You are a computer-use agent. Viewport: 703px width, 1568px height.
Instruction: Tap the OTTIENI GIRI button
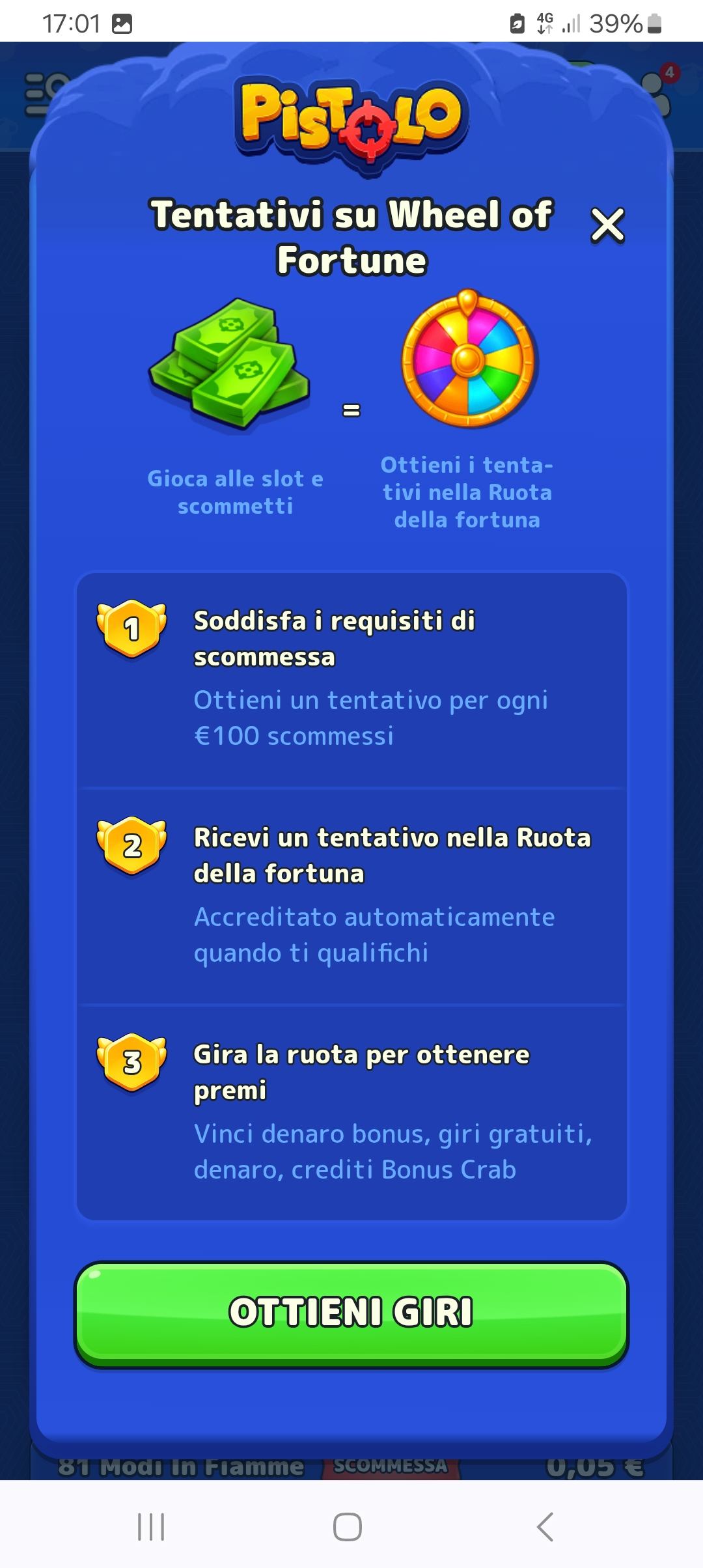(351, 1313)
